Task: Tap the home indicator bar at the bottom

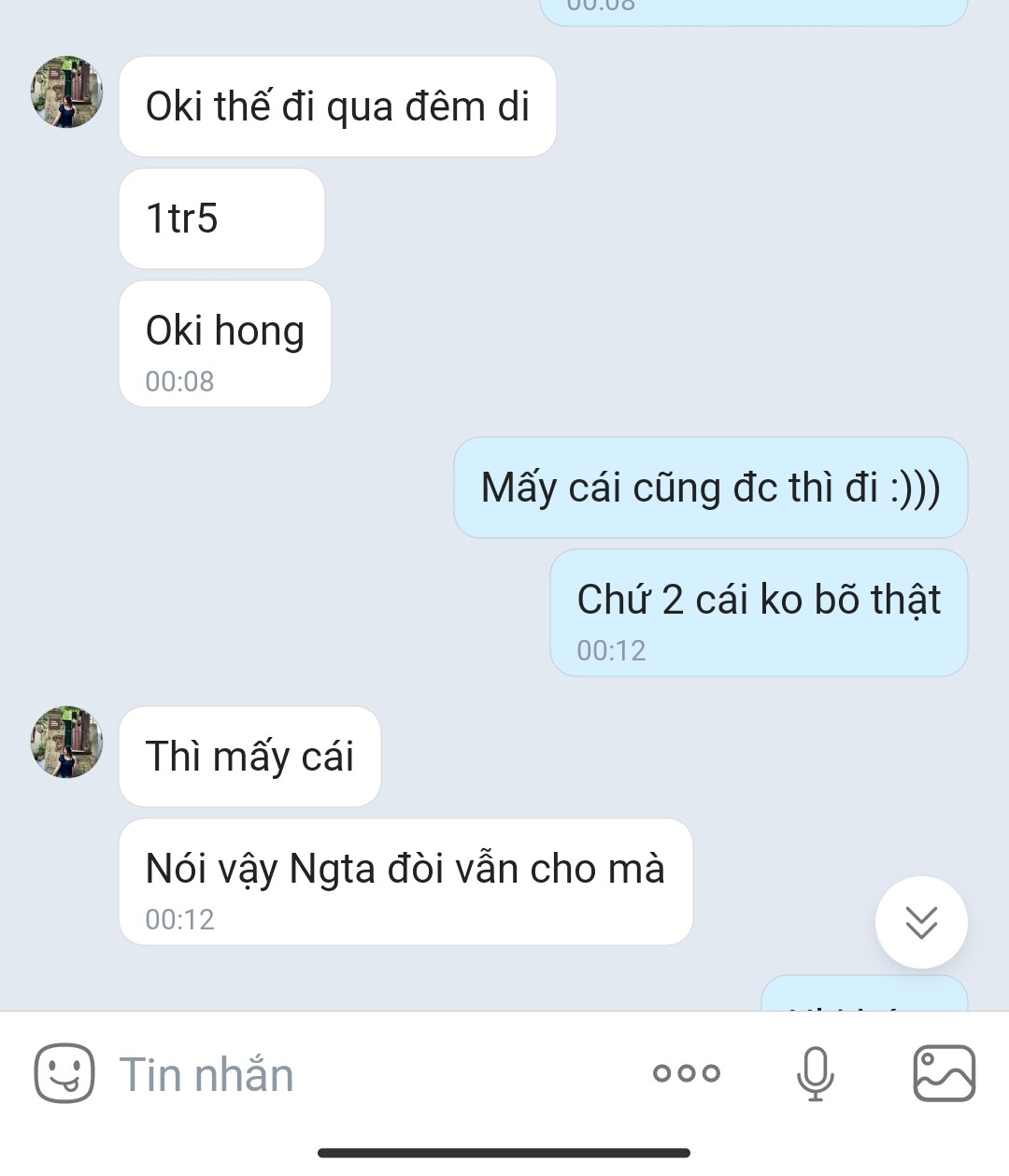Action: click(504, 1152)
